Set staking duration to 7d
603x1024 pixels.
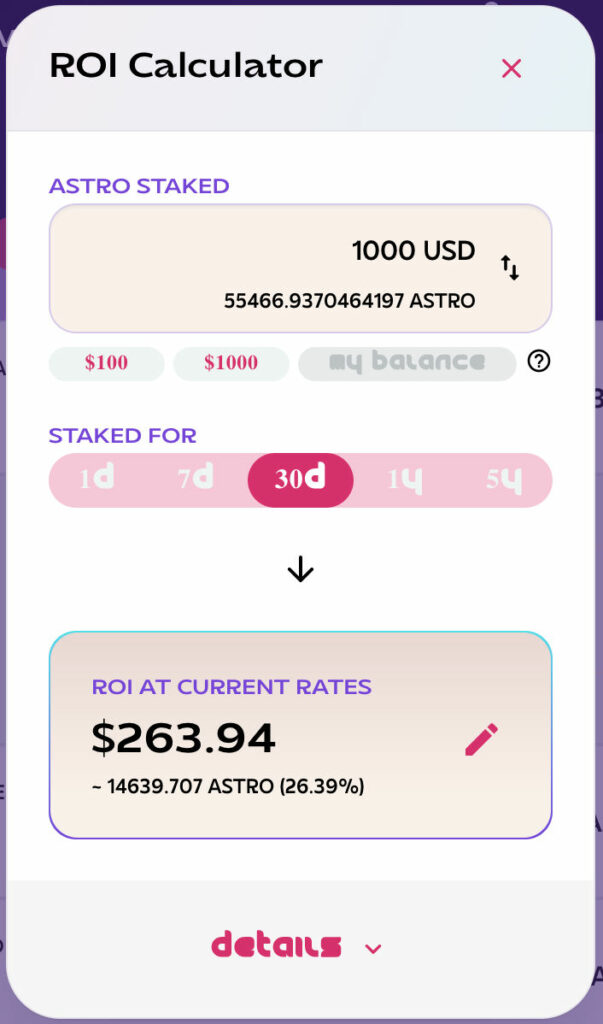click(x=196, y=479)
